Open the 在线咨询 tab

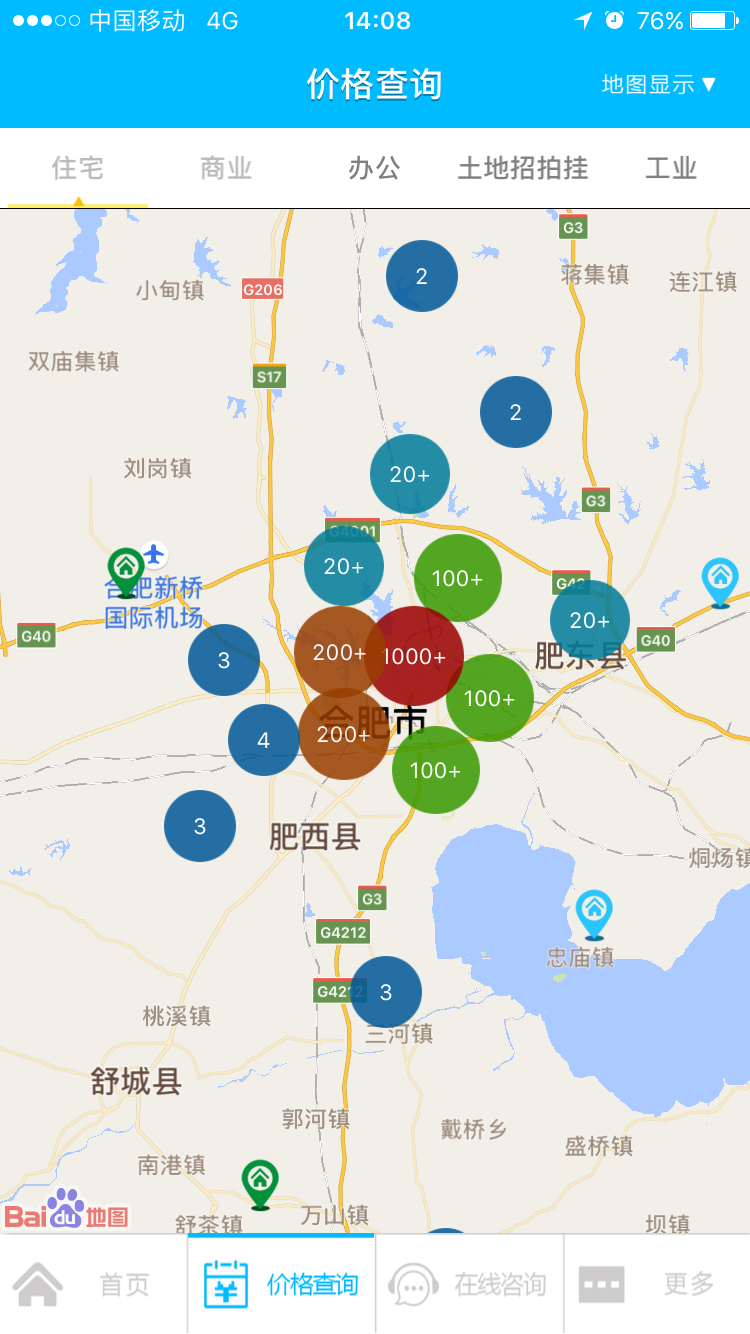tap(470, 1284)
